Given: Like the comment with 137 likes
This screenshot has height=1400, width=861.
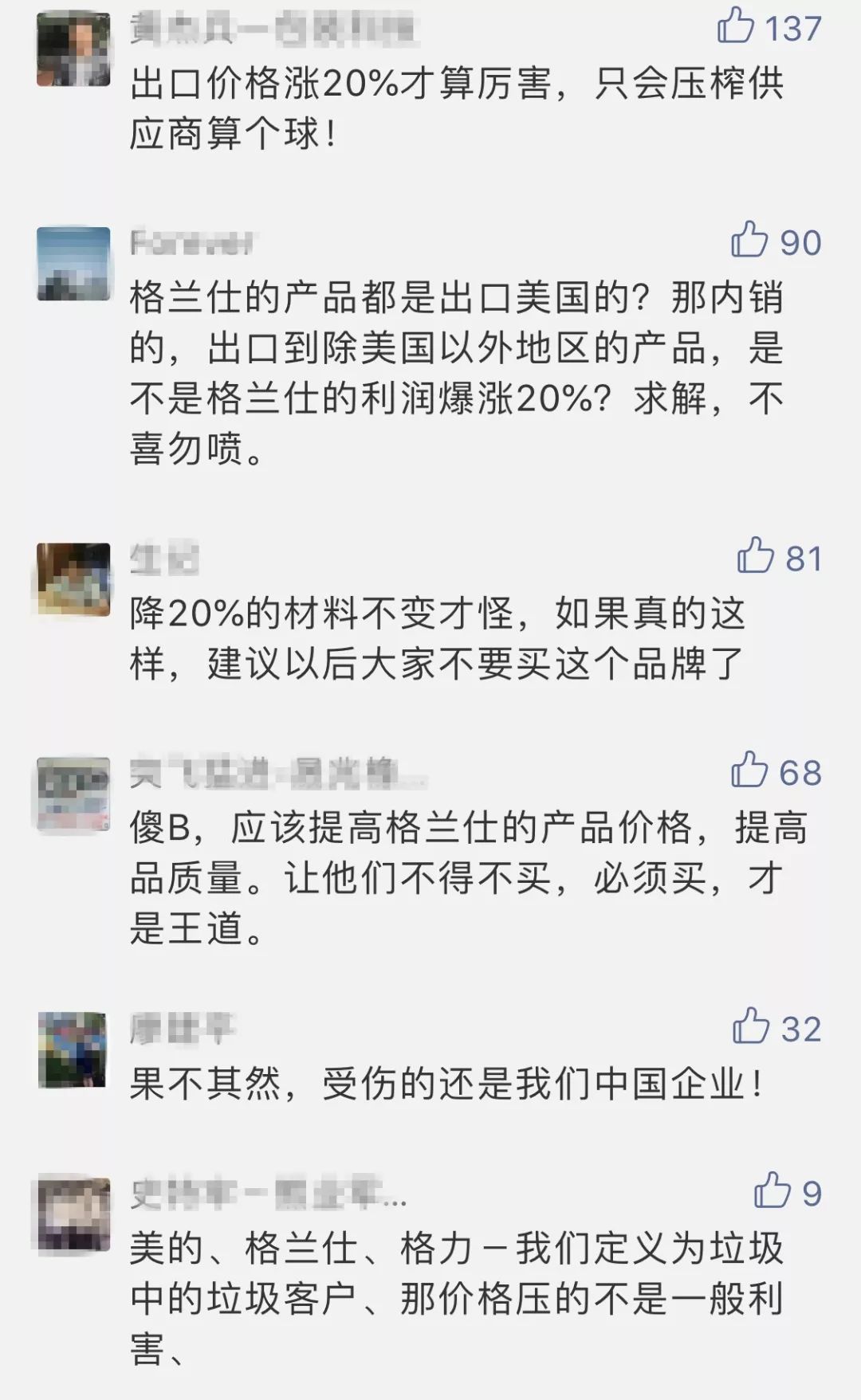Looking at the screenshot, I should tap(736, 26).
